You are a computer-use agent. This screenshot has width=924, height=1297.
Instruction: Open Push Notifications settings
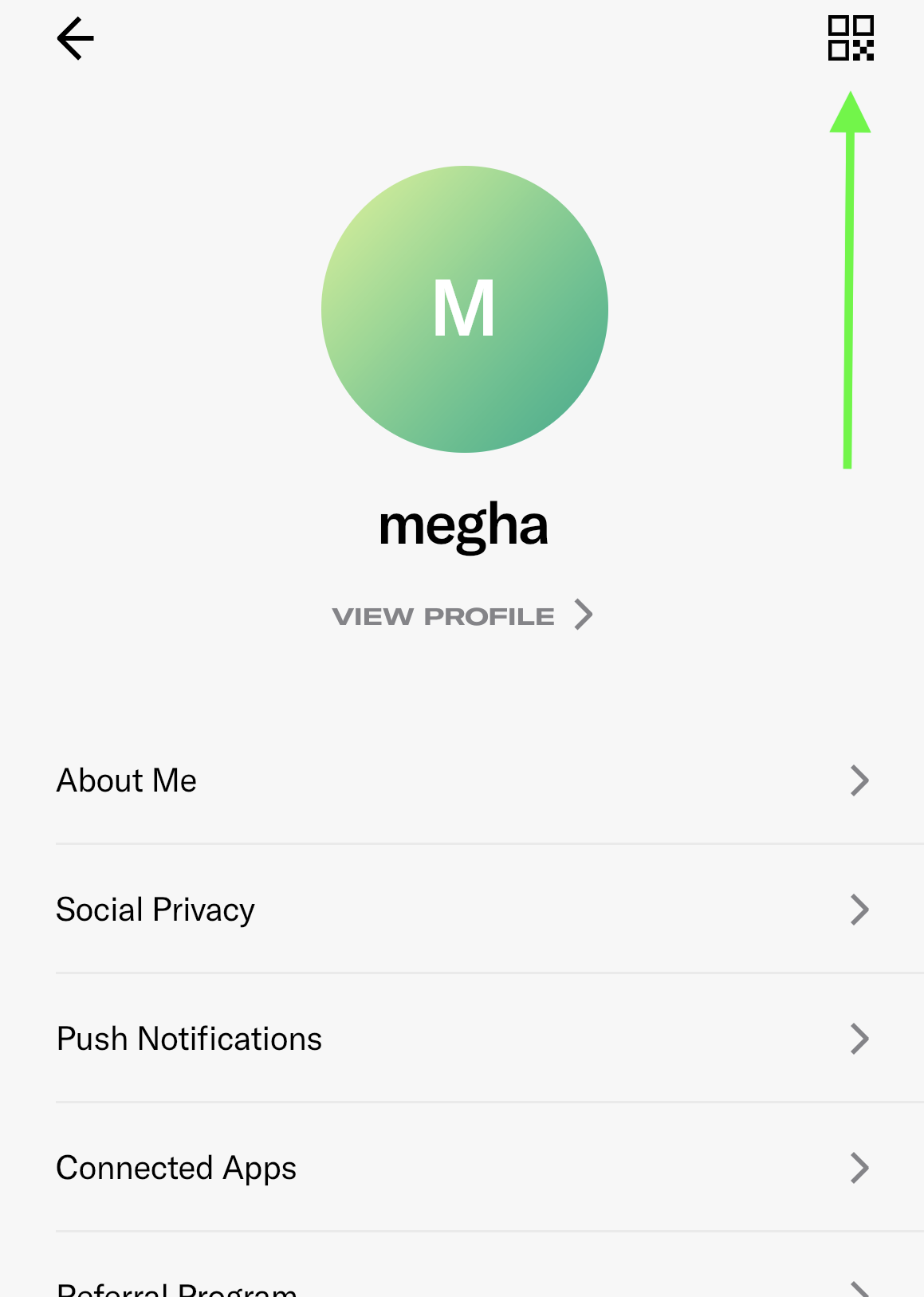pos(462,1039)
